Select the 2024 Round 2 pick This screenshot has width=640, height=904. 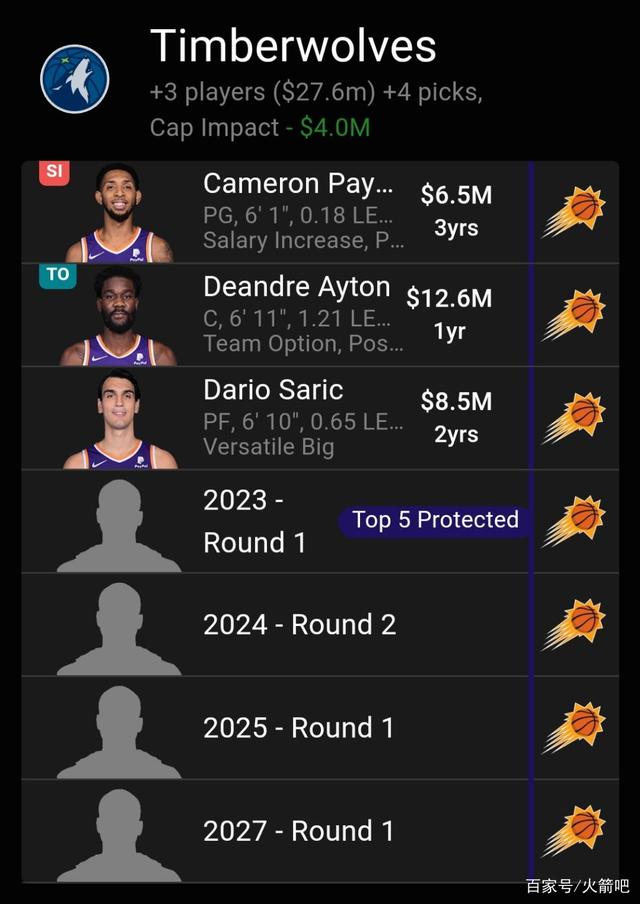[x=299, y=625]
